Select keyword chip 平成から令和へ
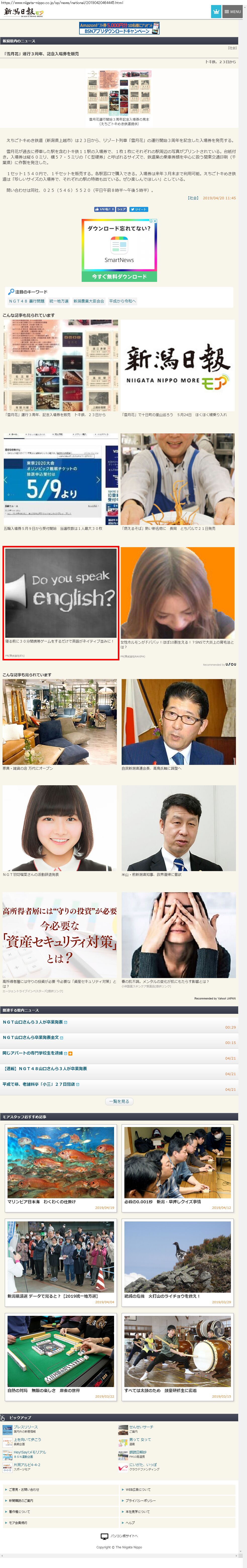 (x=122, y=301)
